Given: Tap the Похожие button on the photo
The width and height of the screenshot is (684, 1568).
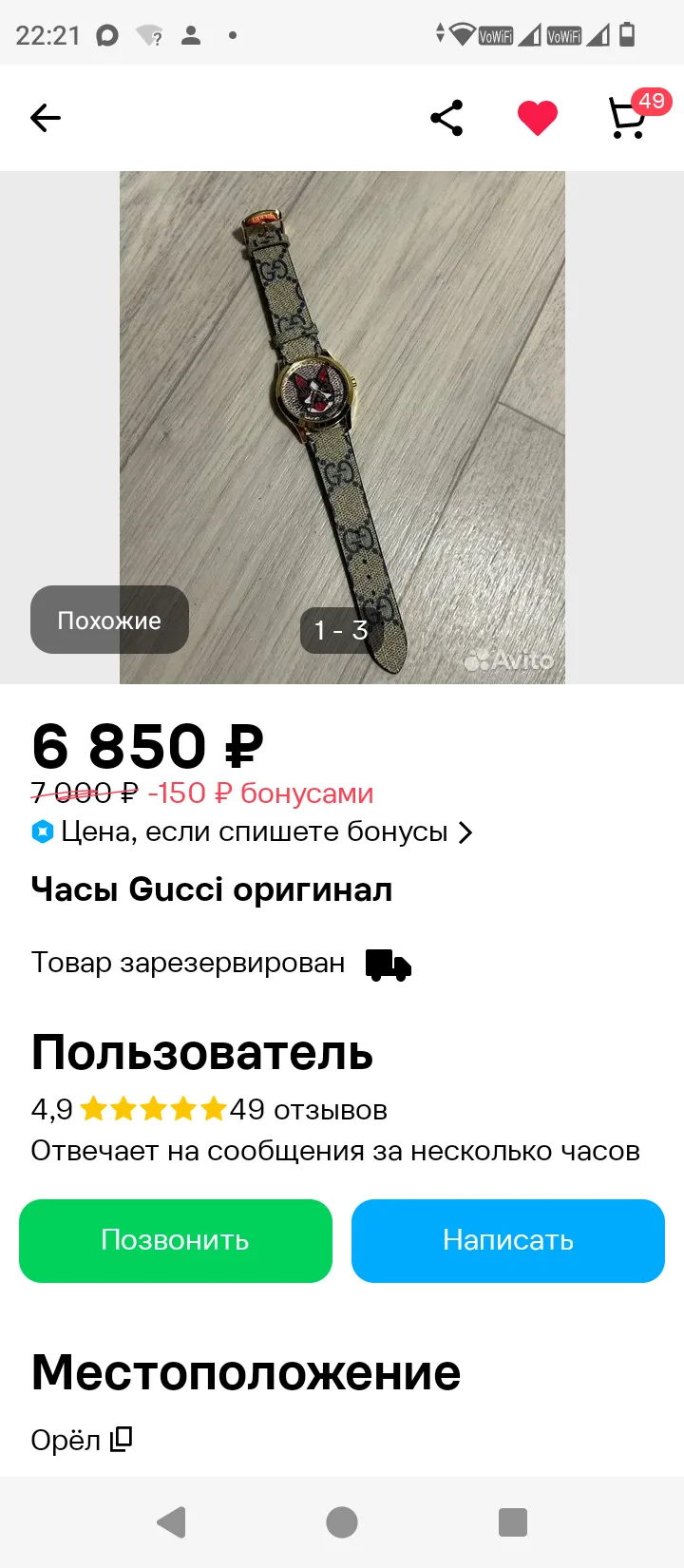Looking at the screenshot, I should click(109, 620).
